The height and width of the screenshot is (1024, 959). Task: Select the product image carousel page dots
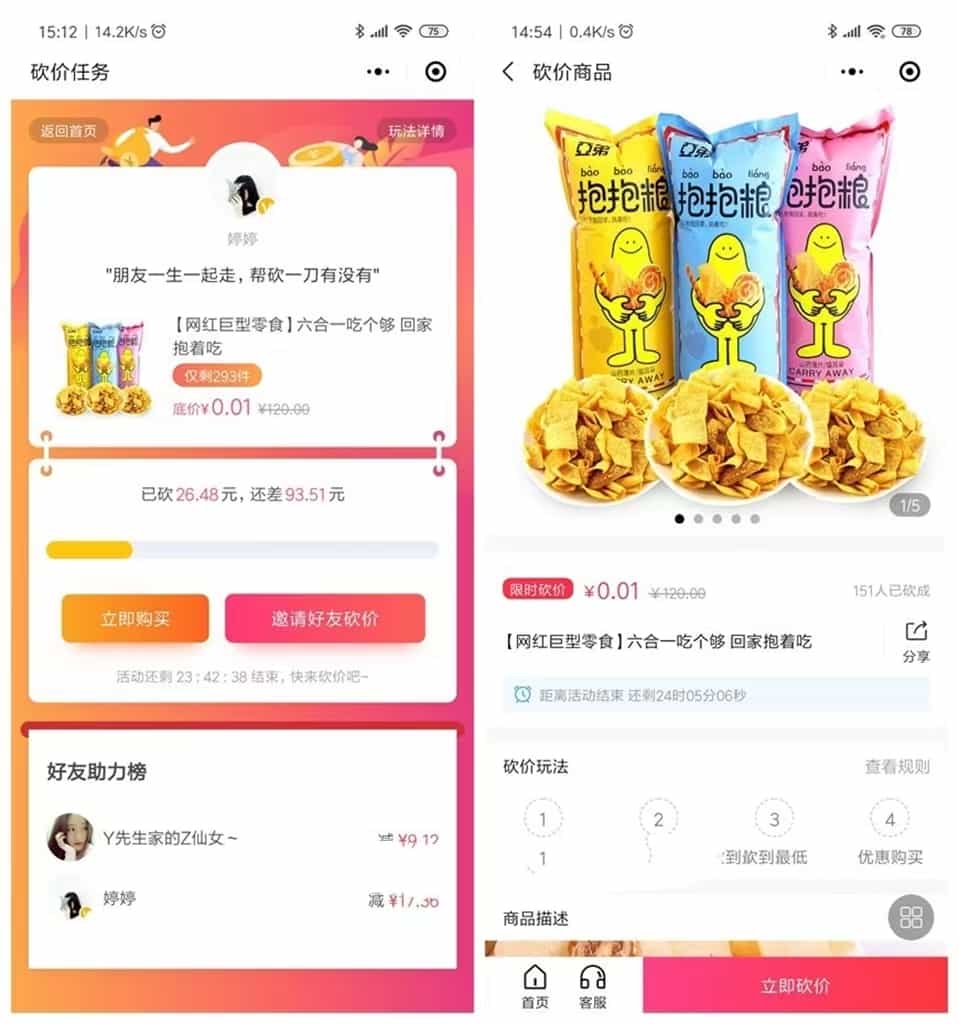(x=717, y=519)
